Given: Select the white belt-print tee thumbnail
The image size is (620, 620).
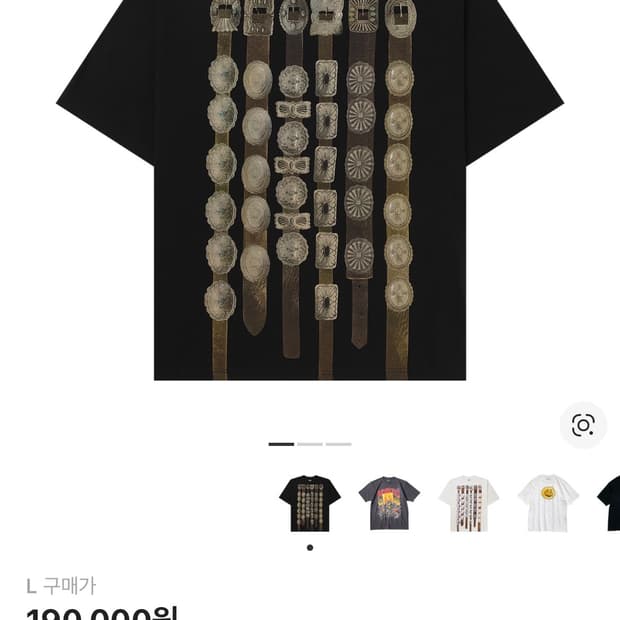Looking at the screenshot, I should pyautogui.click(x=468, y=503).
